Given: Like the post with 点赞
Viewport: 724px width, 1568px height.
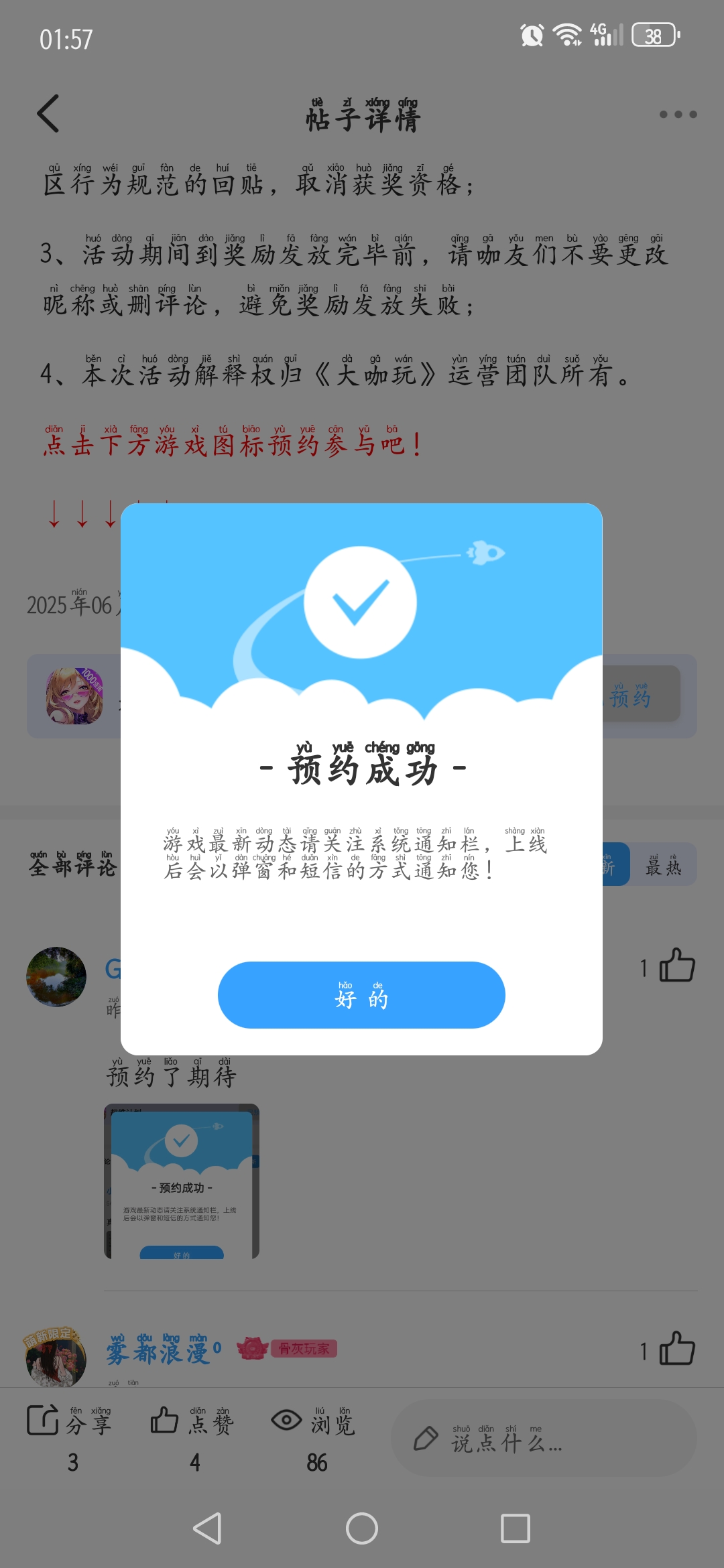Looking at the screenshot, I should point(192,1423).
